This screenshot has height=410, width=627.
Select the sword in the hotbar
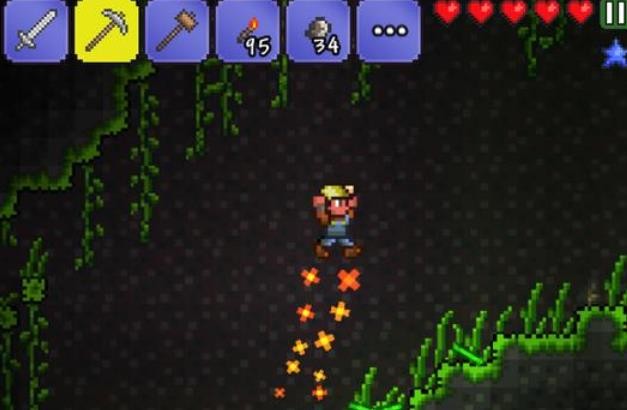click(x=36, y=30)
